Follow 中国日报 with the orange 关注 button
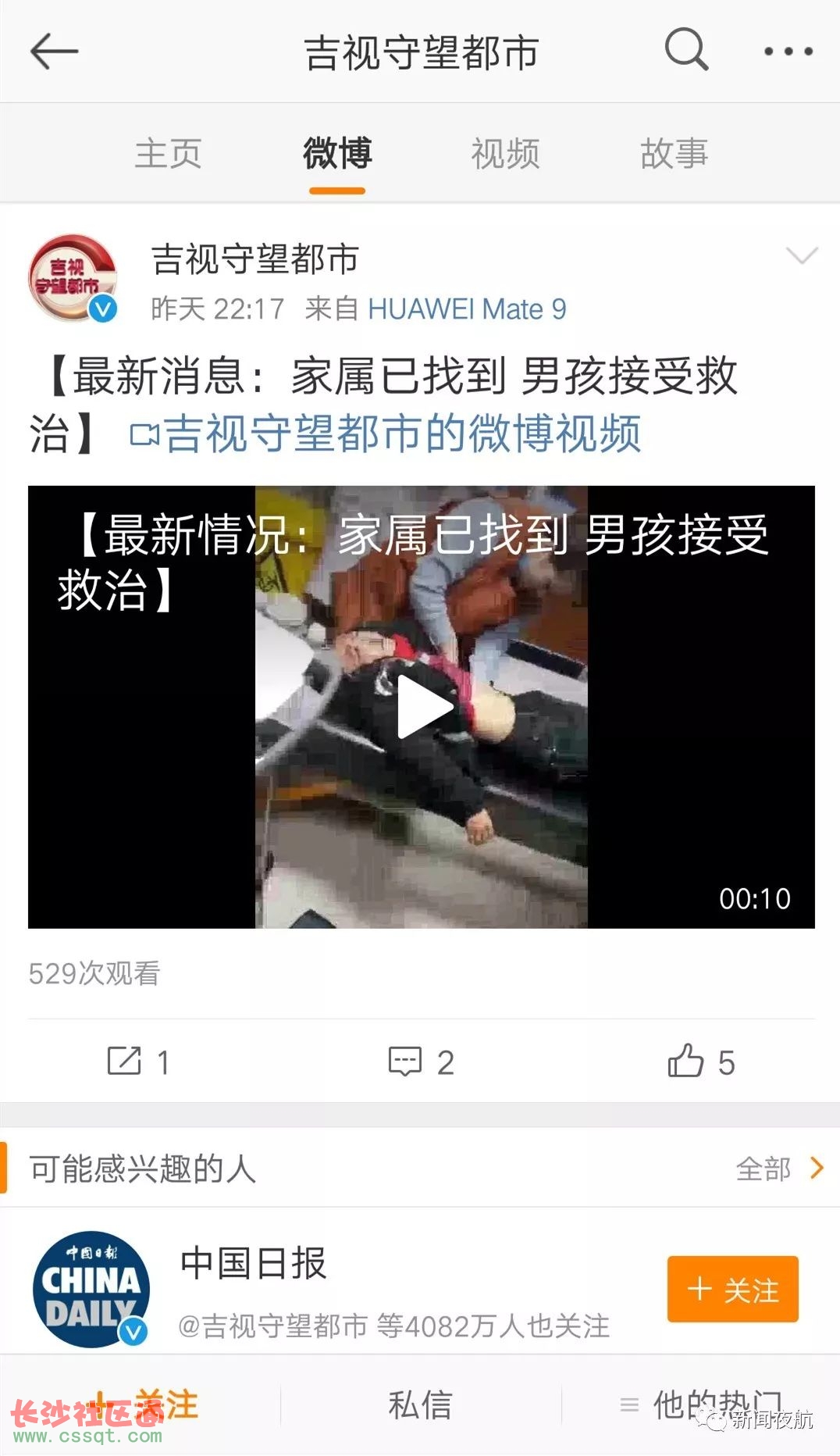 [732, 1290]
